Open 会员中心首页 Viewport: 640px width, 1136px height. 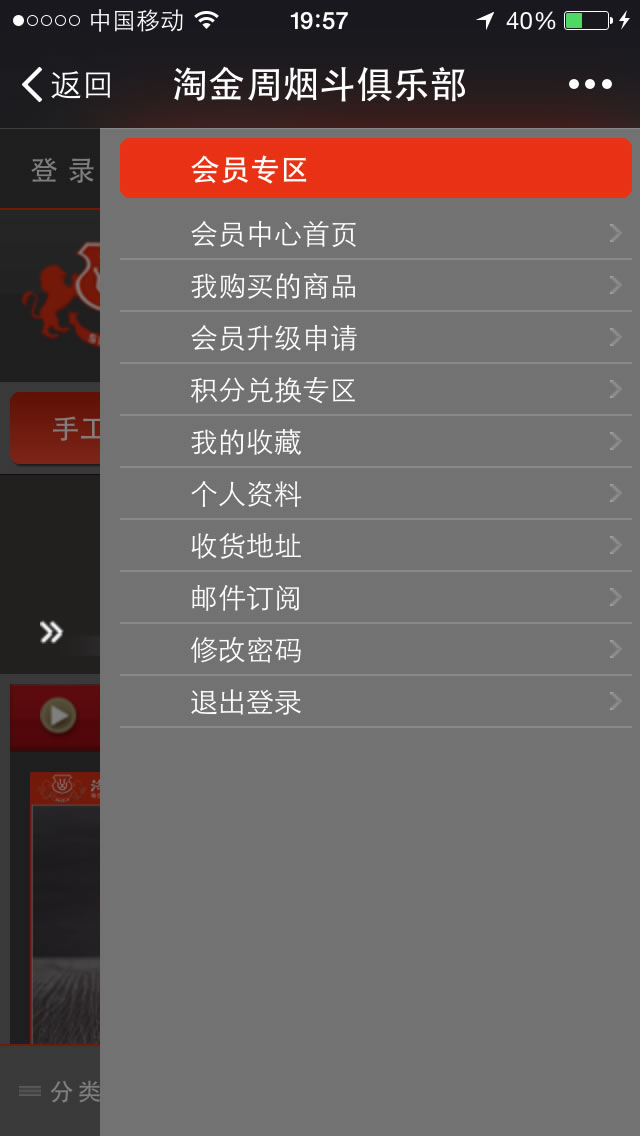(x=375, y=235)
